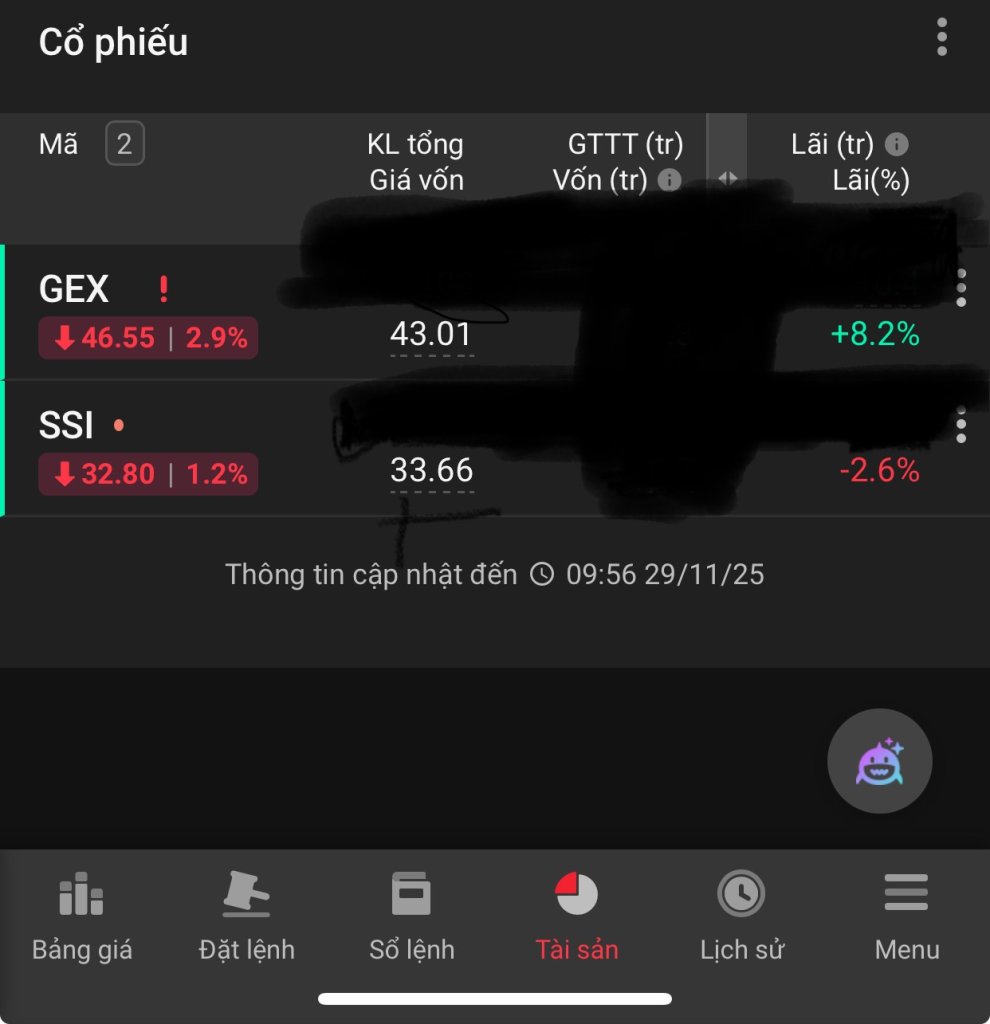Viewport: 990px width, 1024px height.
Task: Show info about Vốn (tr) column
Action: [669, 180]
